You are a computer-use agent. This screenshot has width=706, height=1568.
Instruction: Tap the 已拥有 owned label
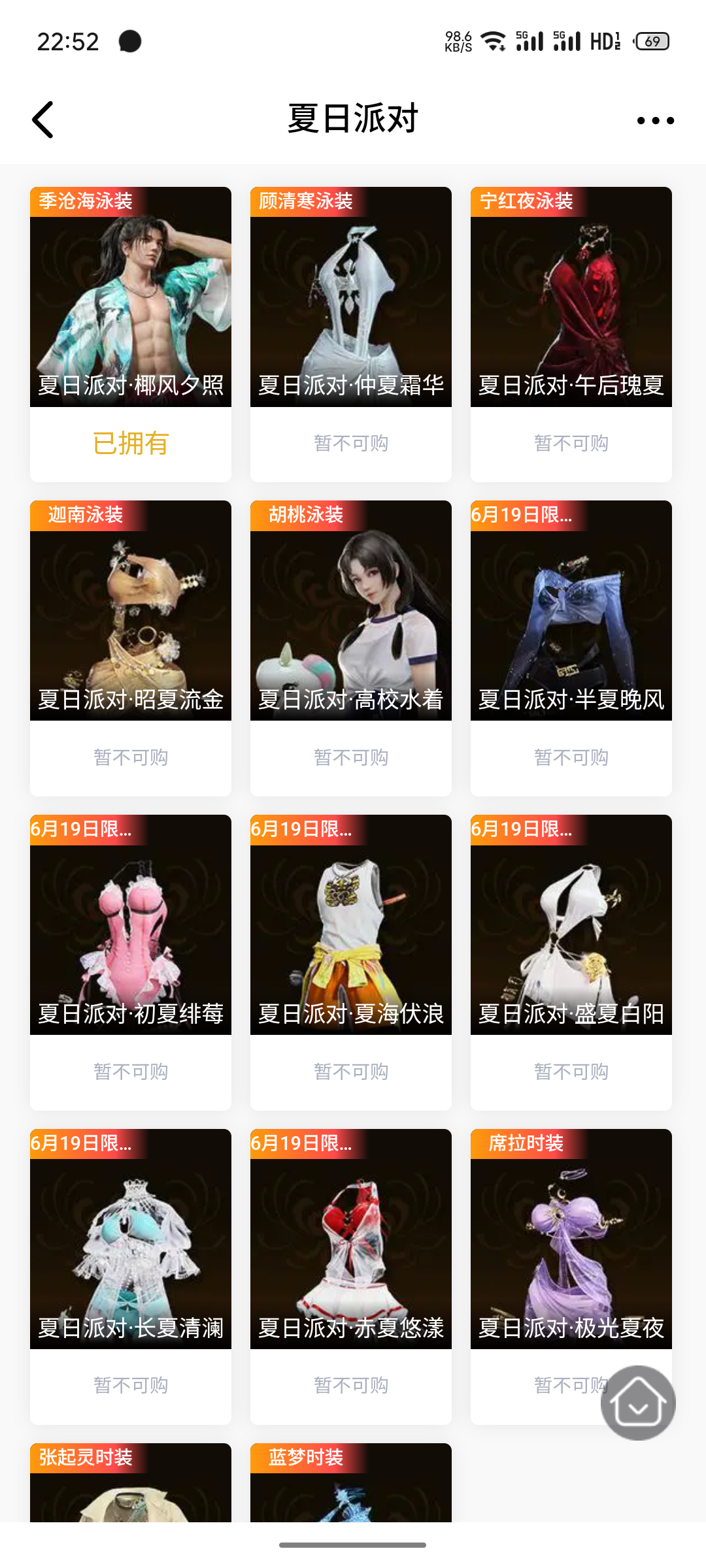pyautogui.click(x=130, y=443)
